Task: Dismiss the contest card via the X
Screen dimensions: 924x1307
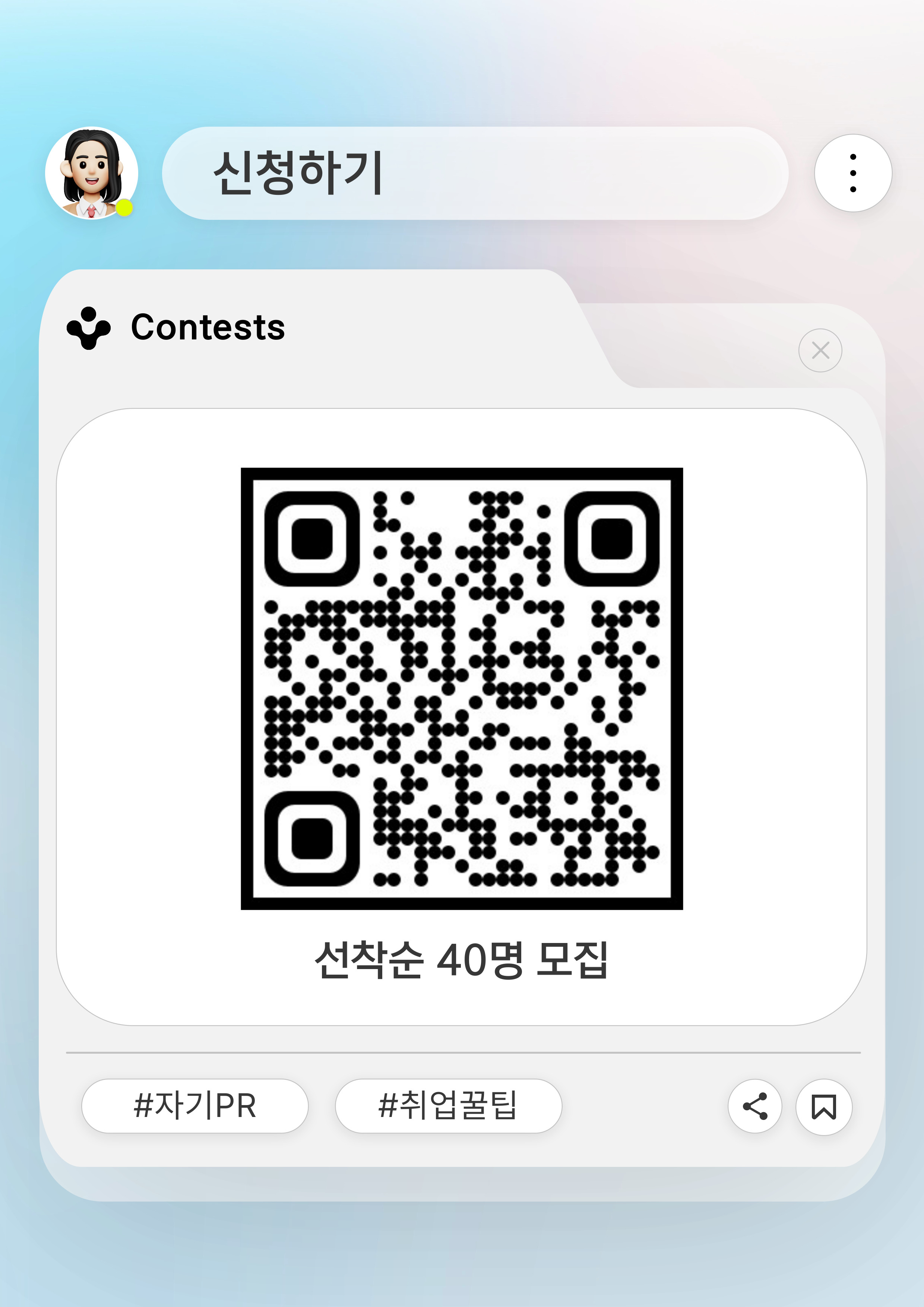Action: point(820,351)
